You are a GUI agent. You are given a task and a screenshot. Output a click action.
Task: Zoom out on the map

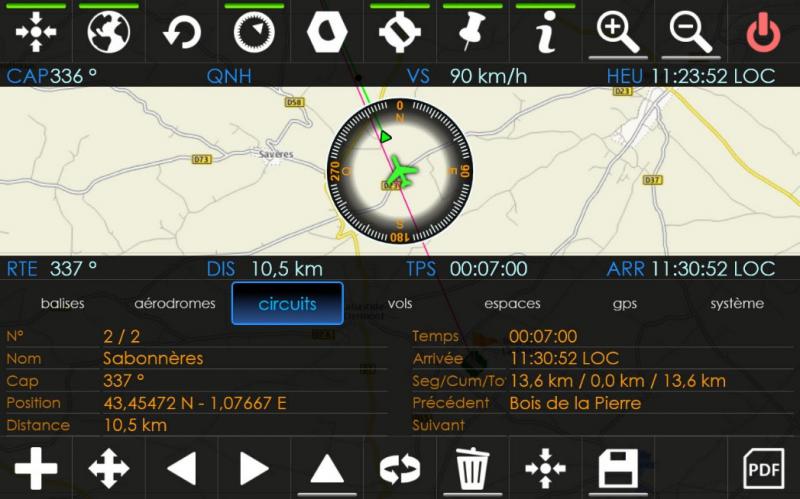tap(690, 33)
